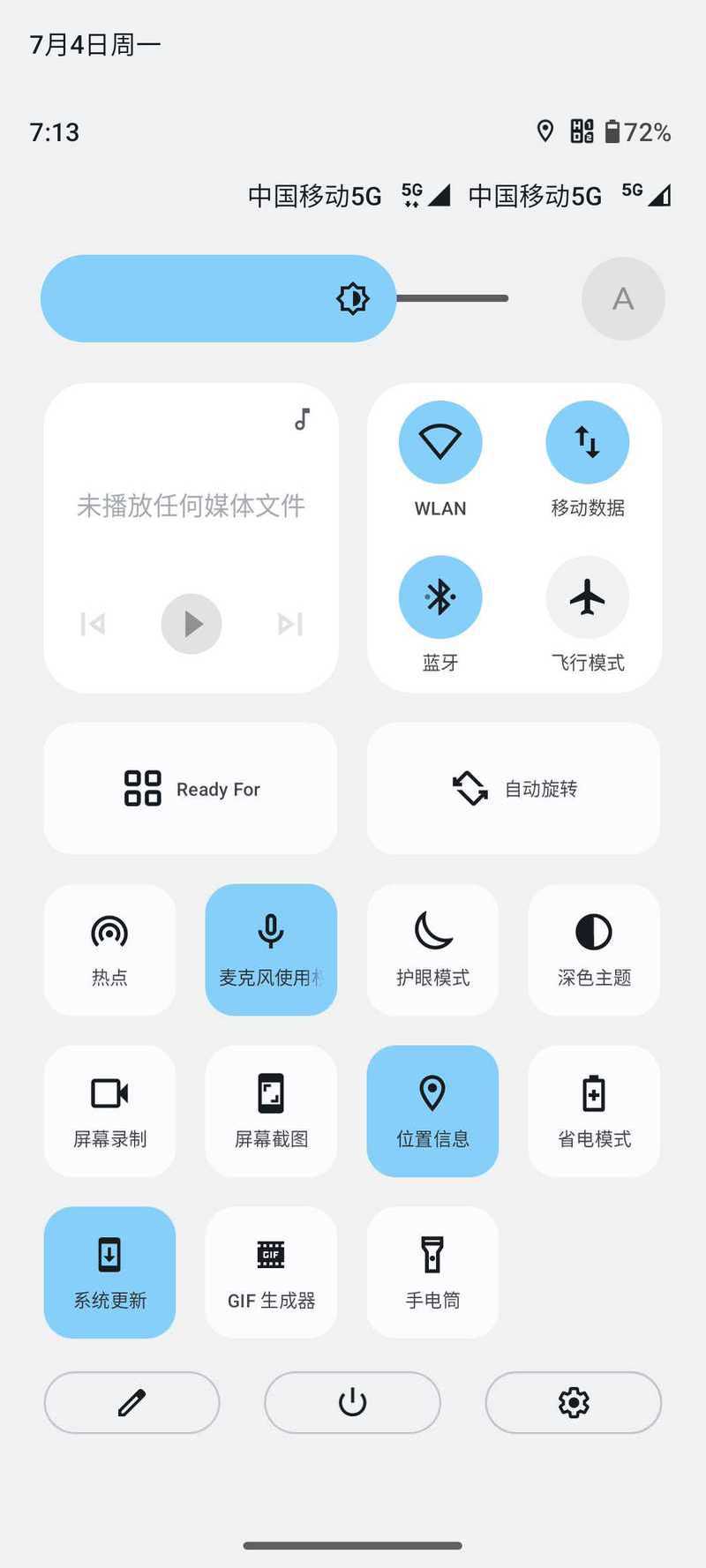The height and width of the screenshot is (1568, 706).
Task: Tap the play button in media card
Action: click(192, 624)
